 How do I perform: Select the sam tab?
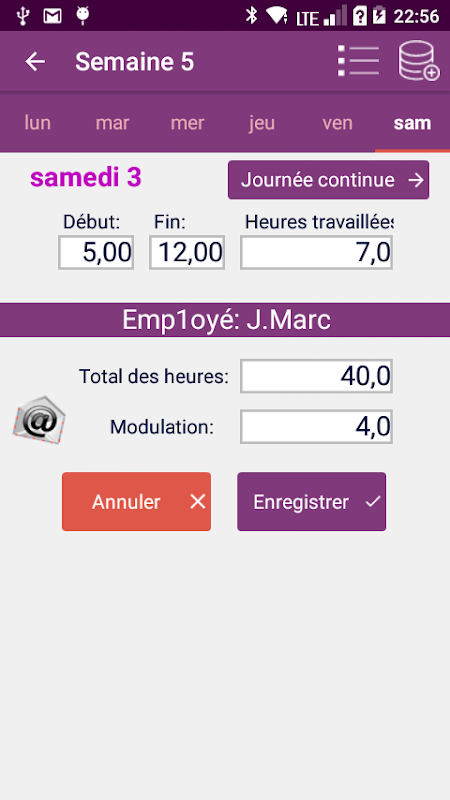(412, 123)
